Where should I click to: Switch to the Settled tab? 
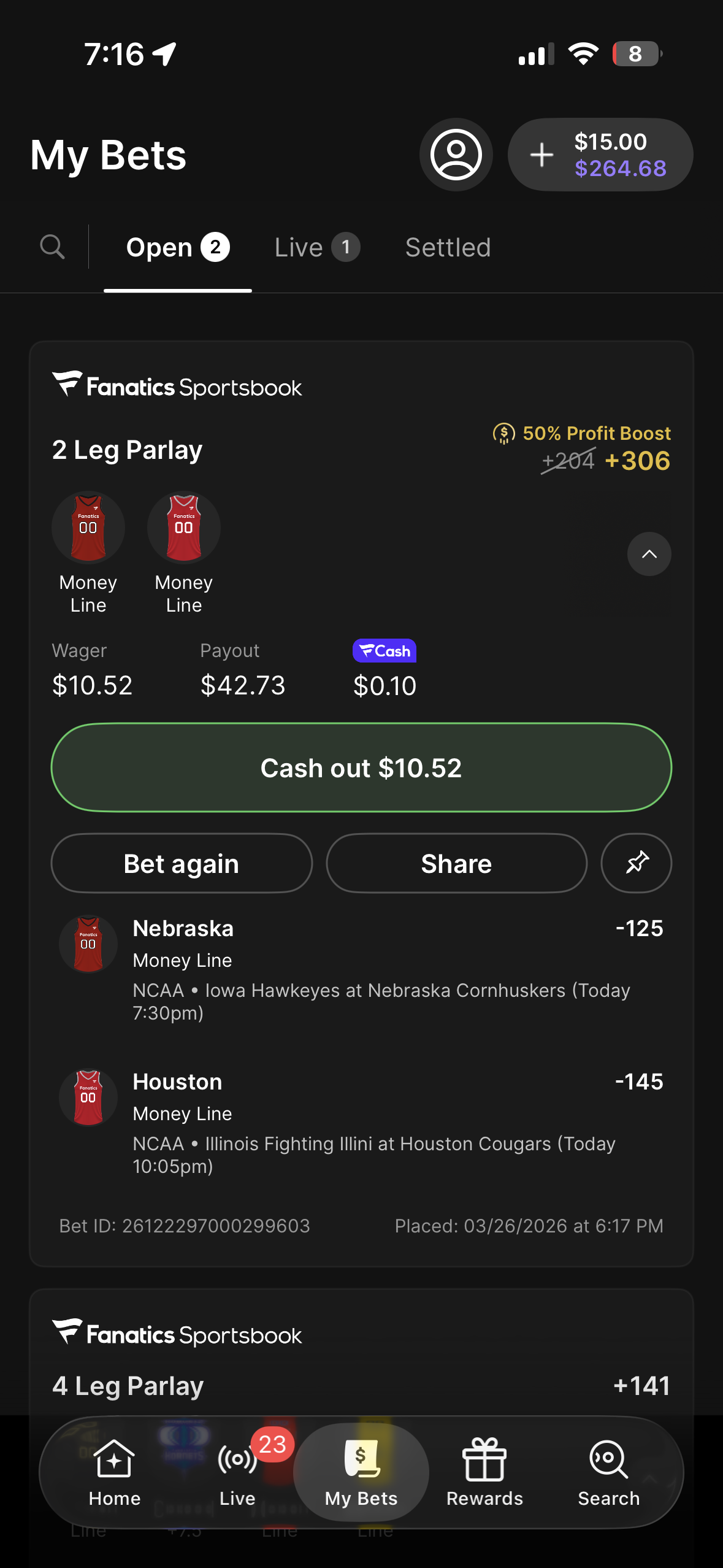click(448, 248)
